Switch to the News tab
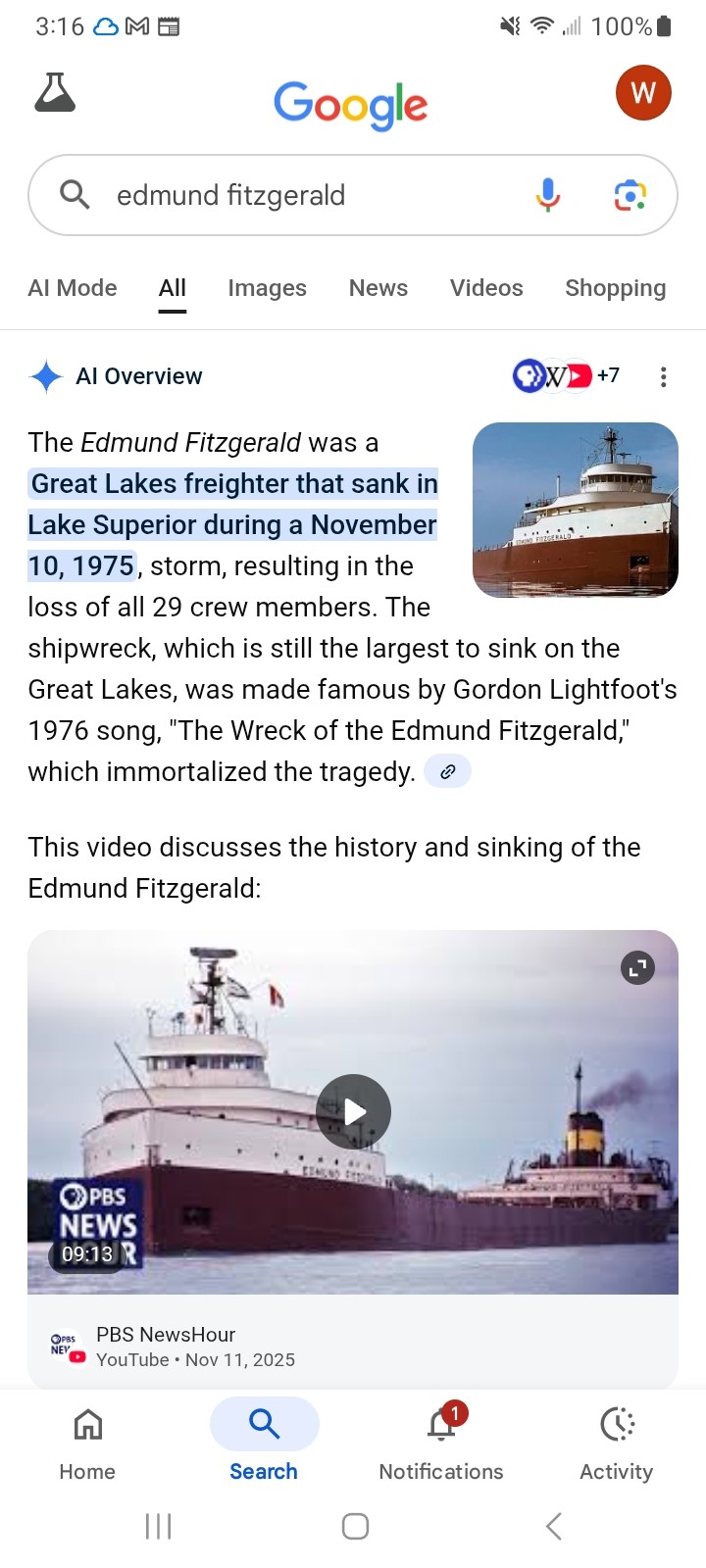Screen dimensions: 706x1568 point(378,288)
